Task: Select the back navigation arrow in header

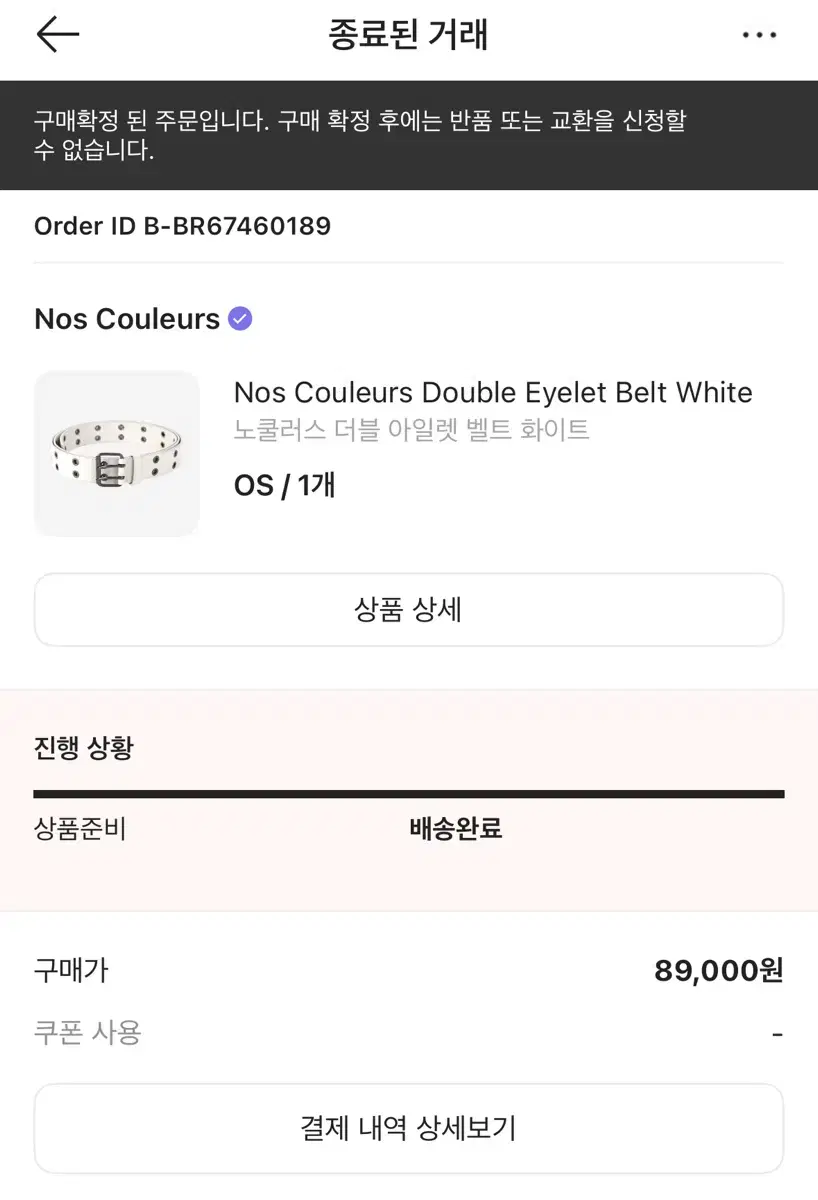Action: (x=57, y=34)
